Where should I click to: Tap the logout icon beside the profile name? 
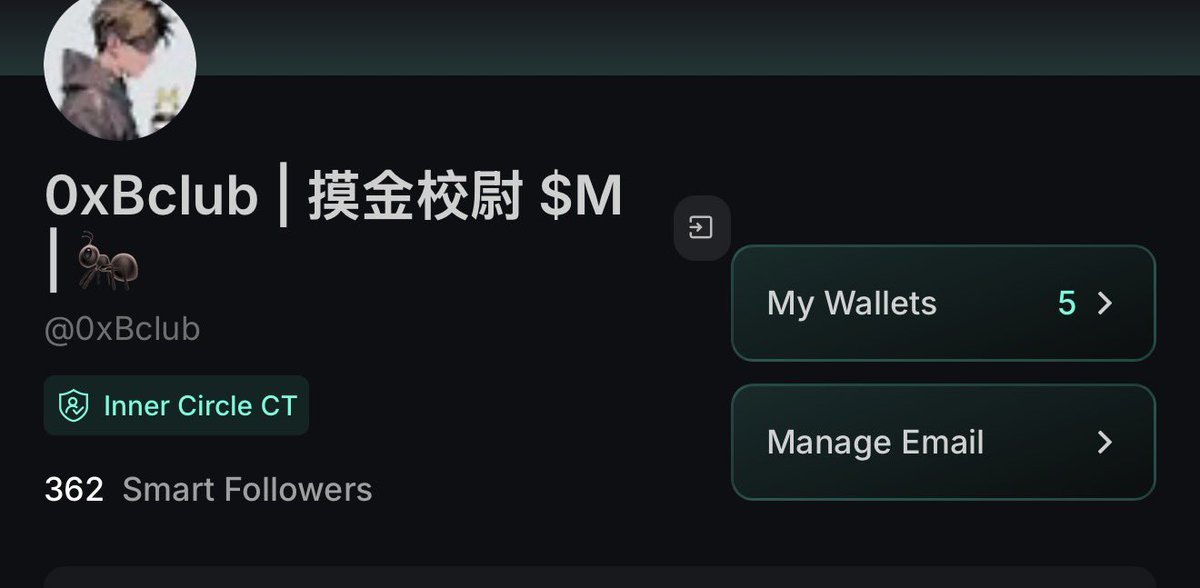point(701,228)
